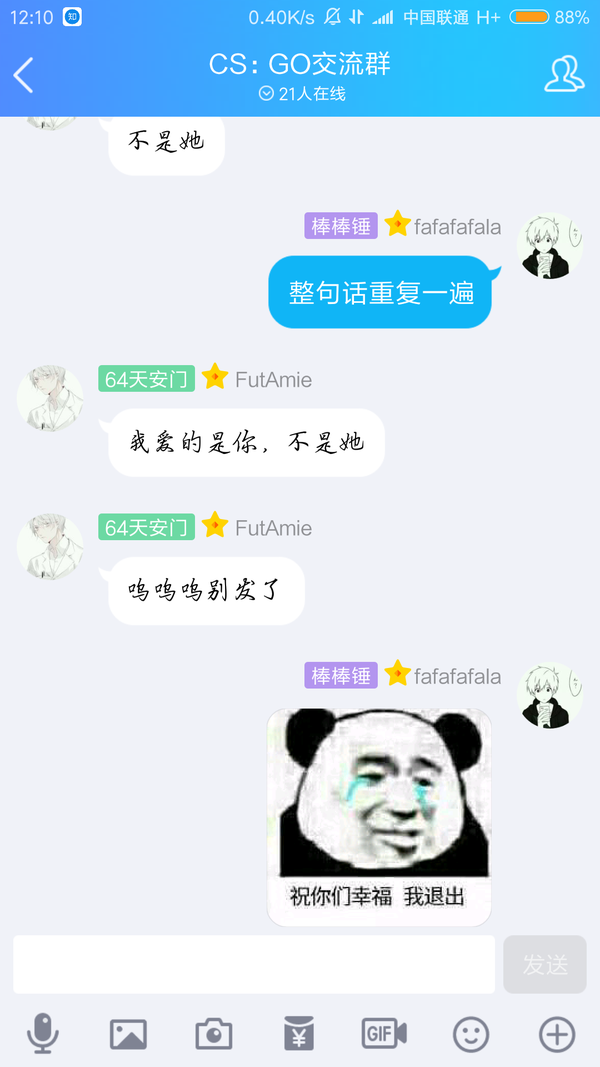Open fafafafala's avatar beside 整句话重复一遍

point(549,246)
